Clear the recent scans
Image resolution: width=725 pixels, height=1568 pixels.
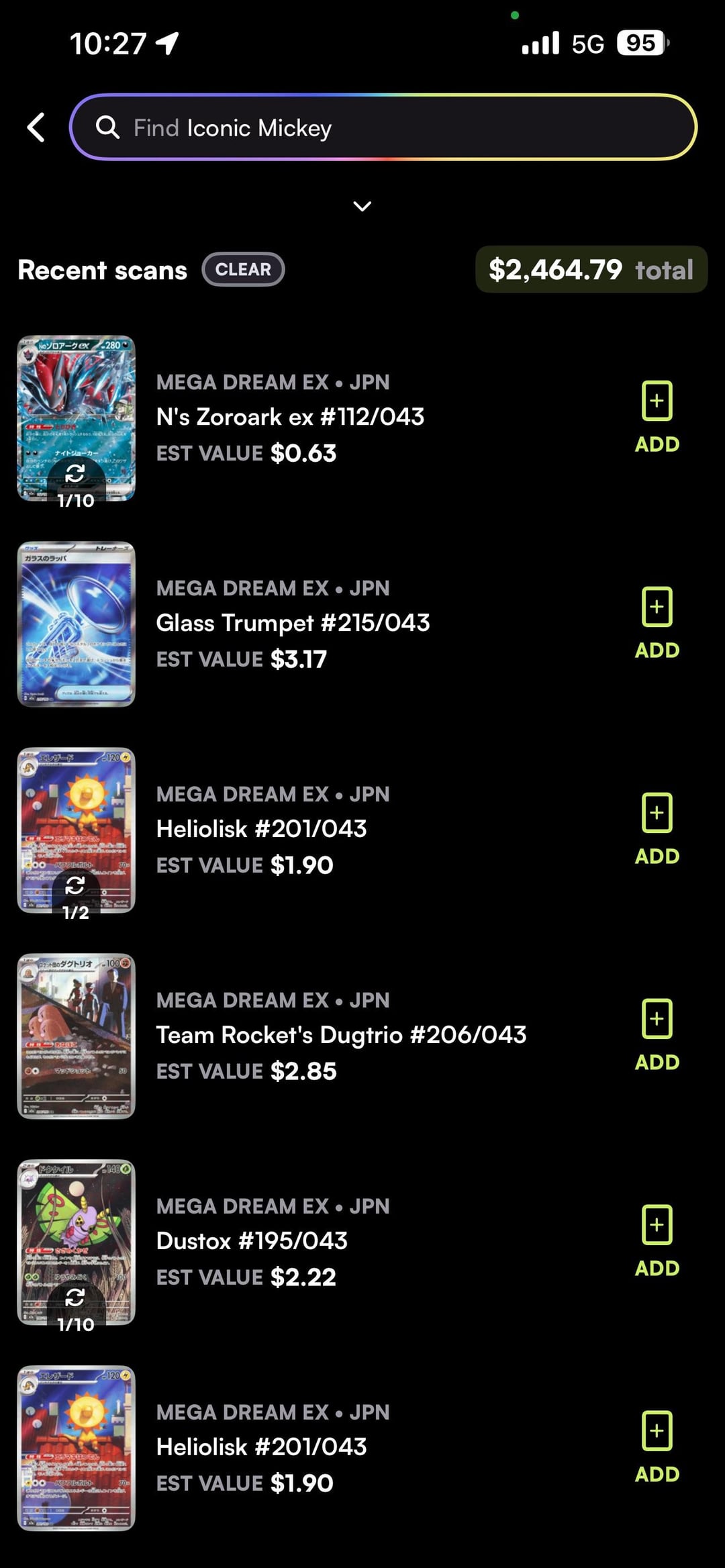pos(243,269)
